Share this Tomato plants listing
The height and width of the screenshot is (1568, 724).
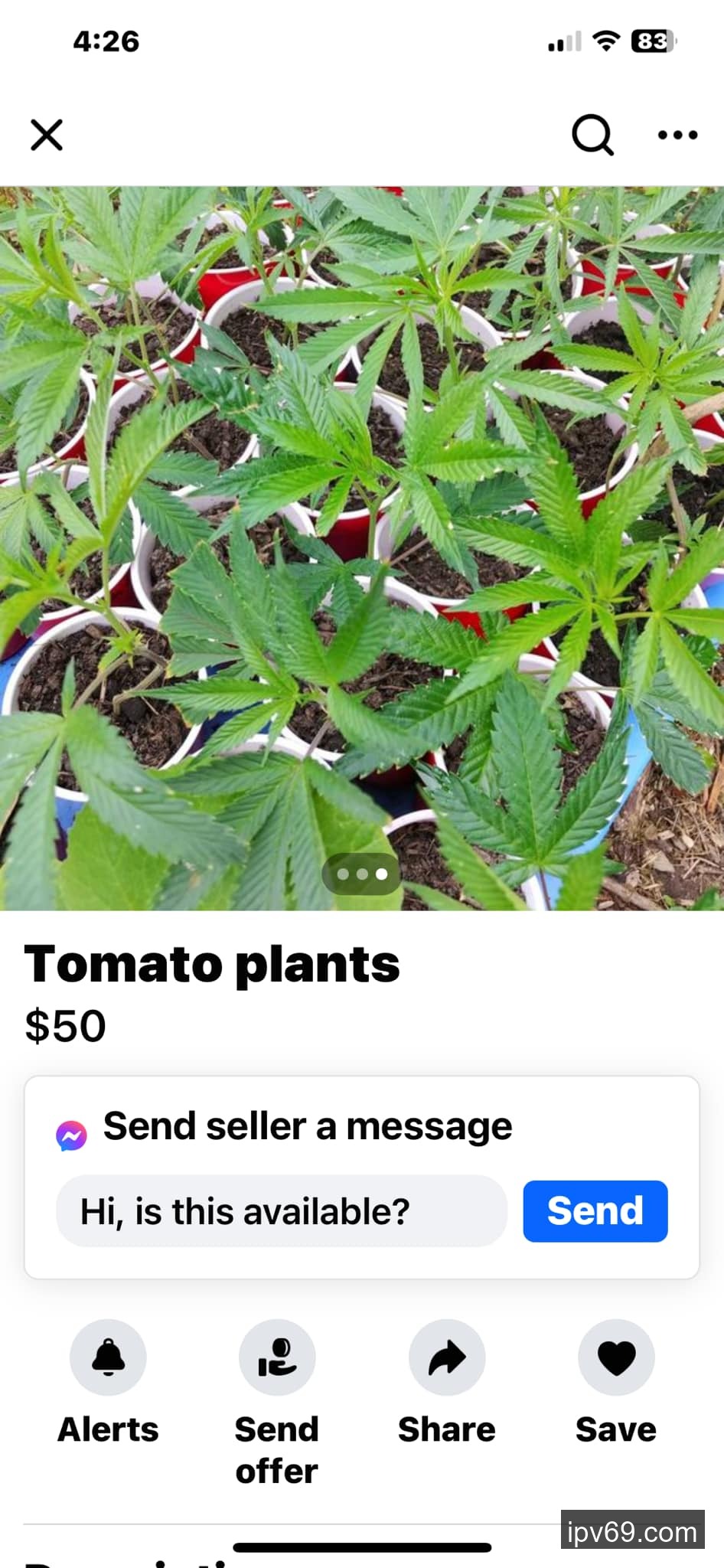pos(447,1357)
